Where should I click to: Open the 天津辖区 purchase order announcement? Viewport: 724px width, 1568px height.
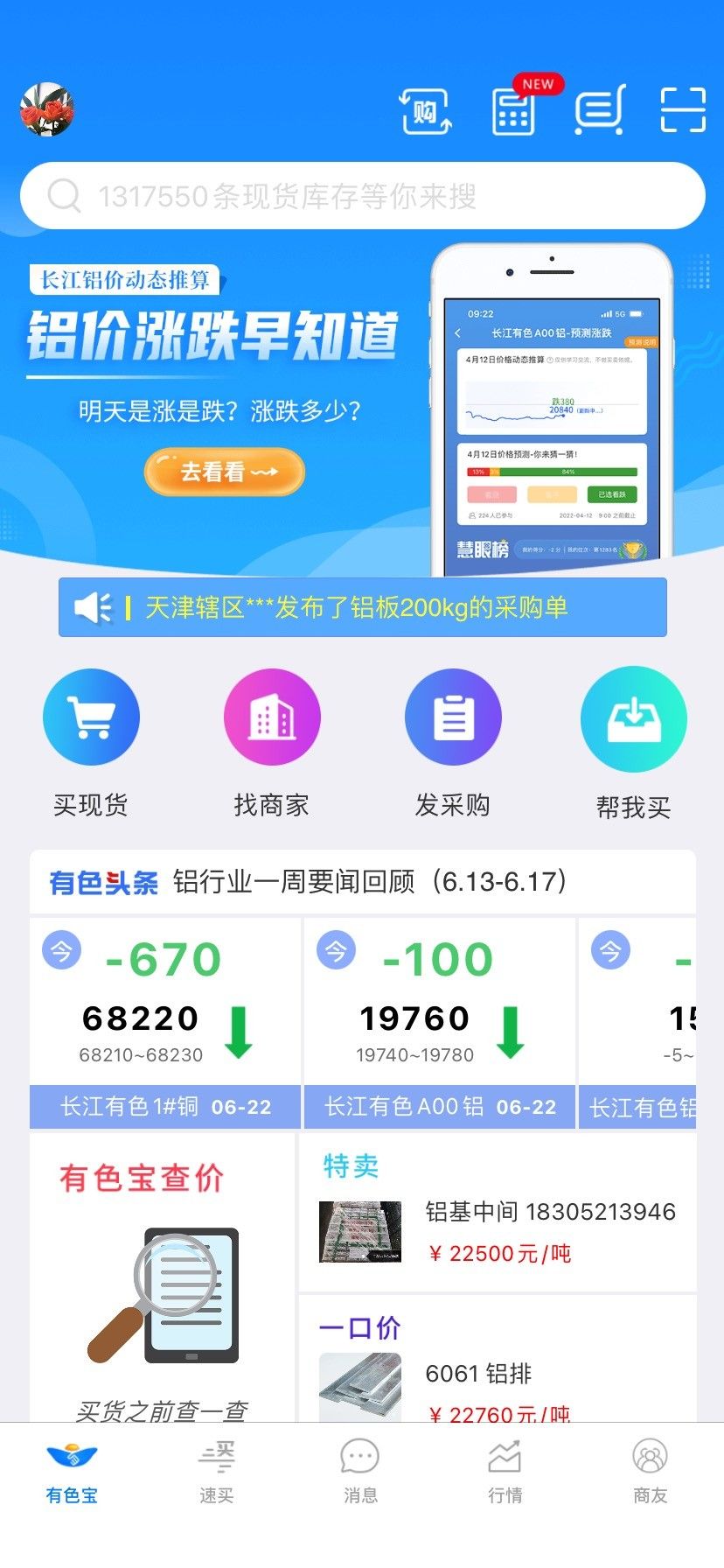362,607
